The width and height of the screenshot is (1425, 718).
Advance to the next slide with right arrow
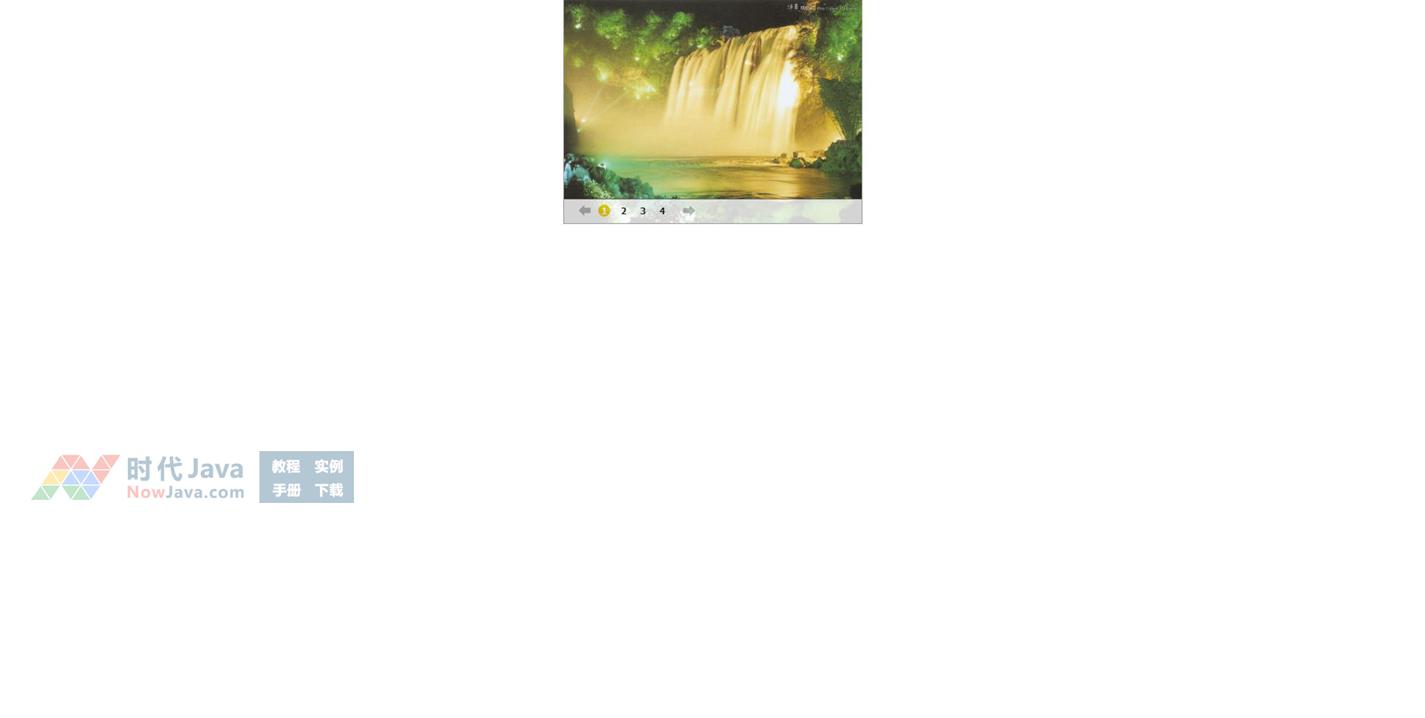tap(688, 211)
